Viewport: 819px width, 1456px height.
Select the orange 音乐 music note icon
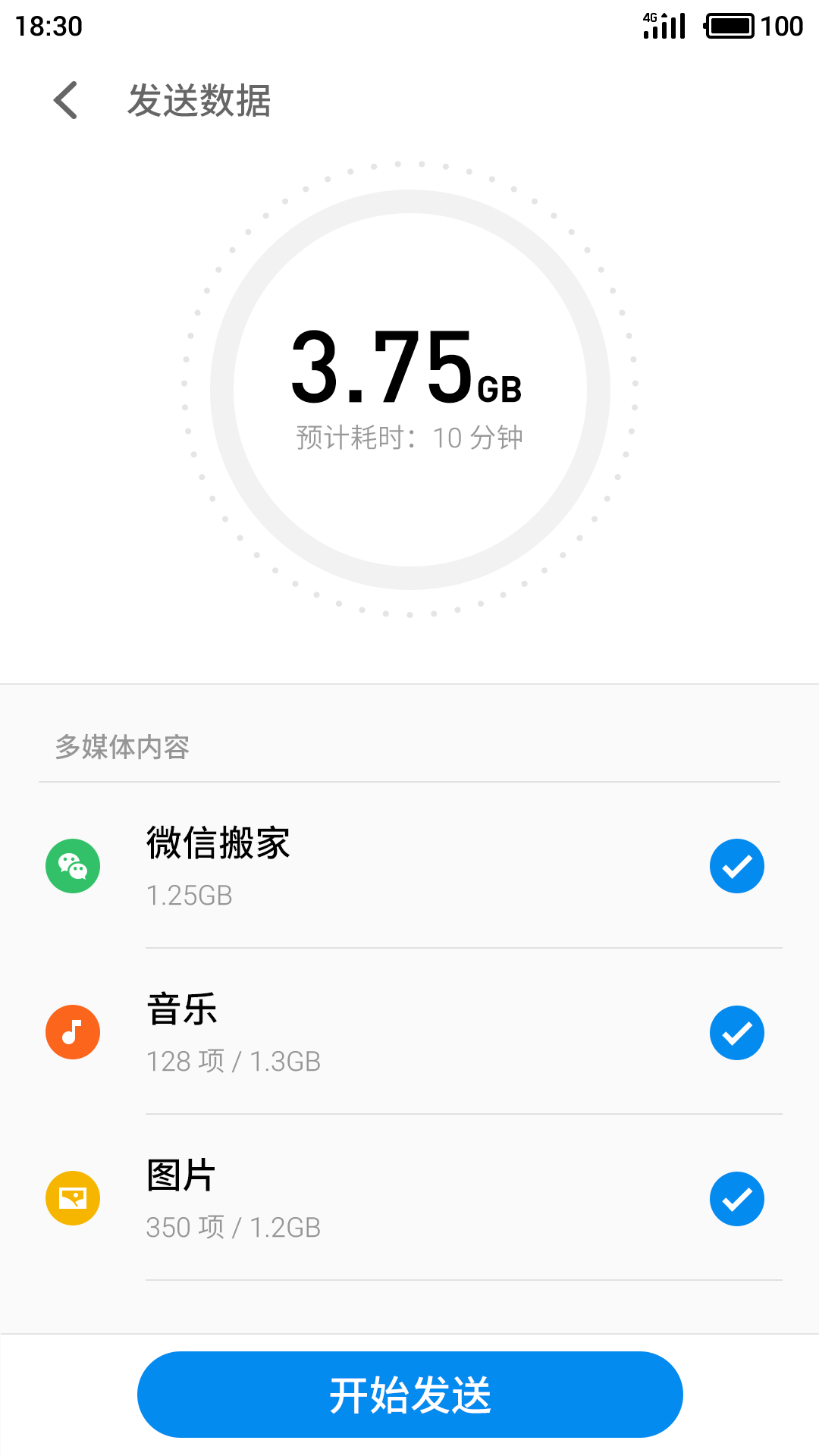point(73,1032)
